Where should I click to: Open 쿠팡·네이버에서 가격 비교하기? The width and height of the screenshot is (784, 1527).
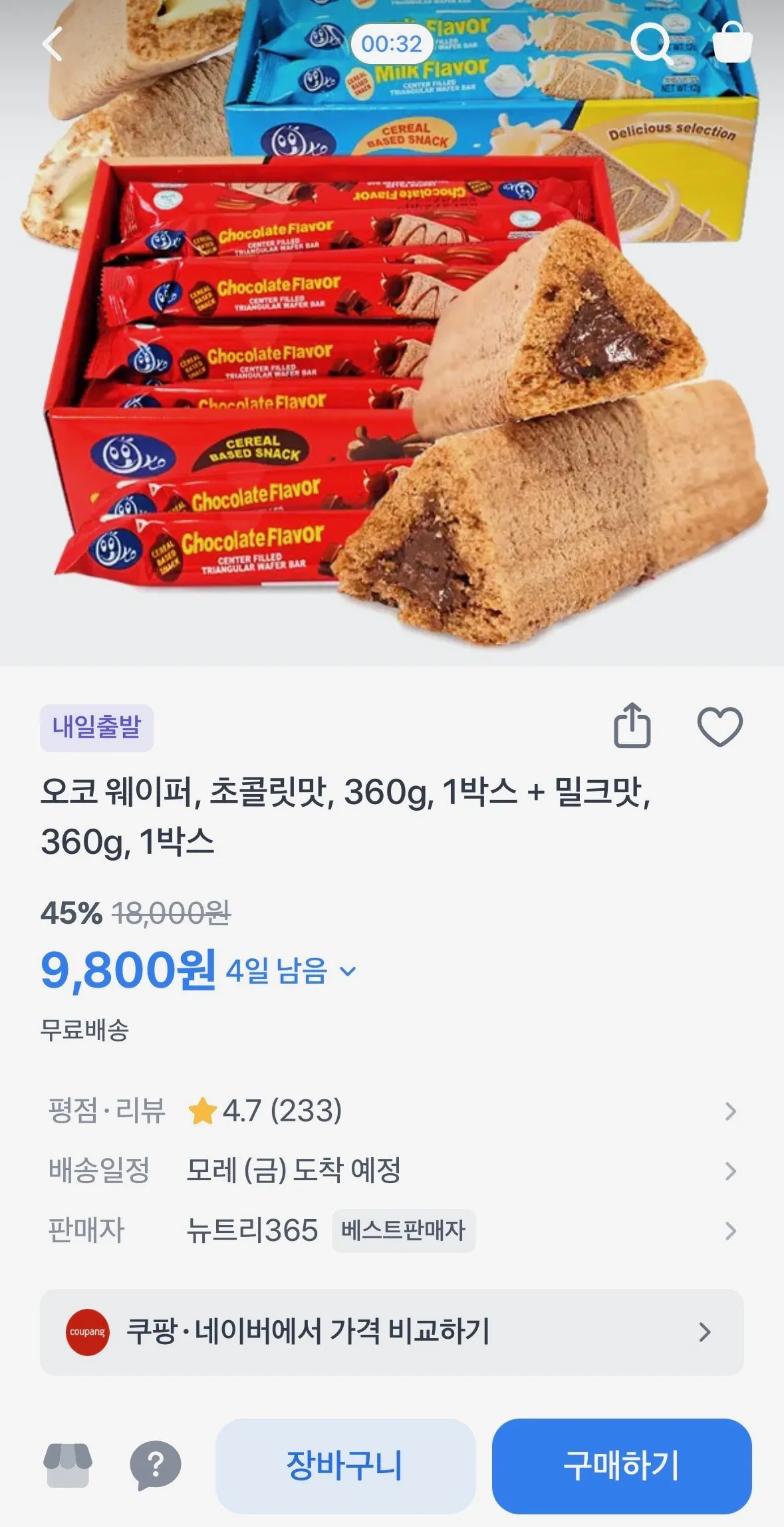click(x=392, y=1331)
